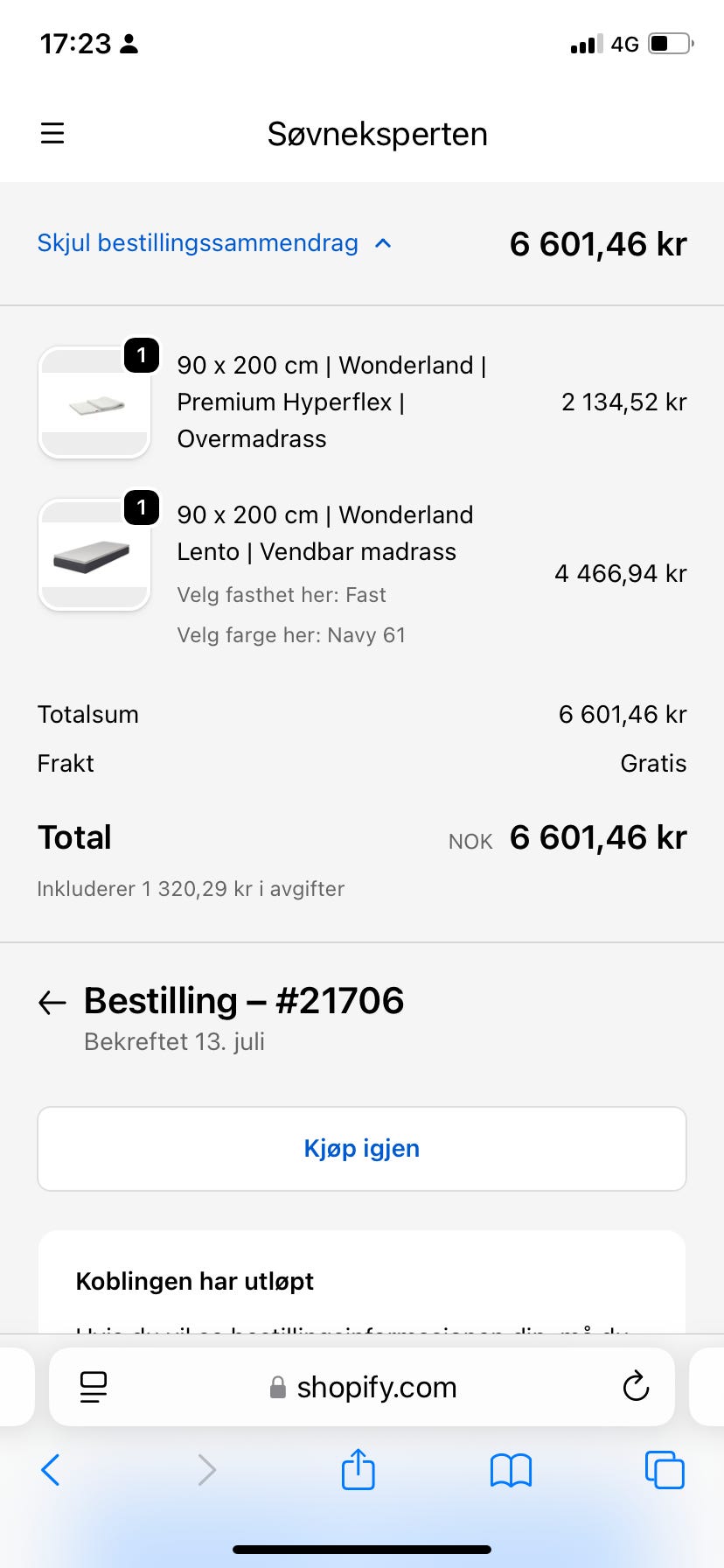The image size is (724, 1568).
Task: Go back in Safari
Action: [x=51, y=1470]
